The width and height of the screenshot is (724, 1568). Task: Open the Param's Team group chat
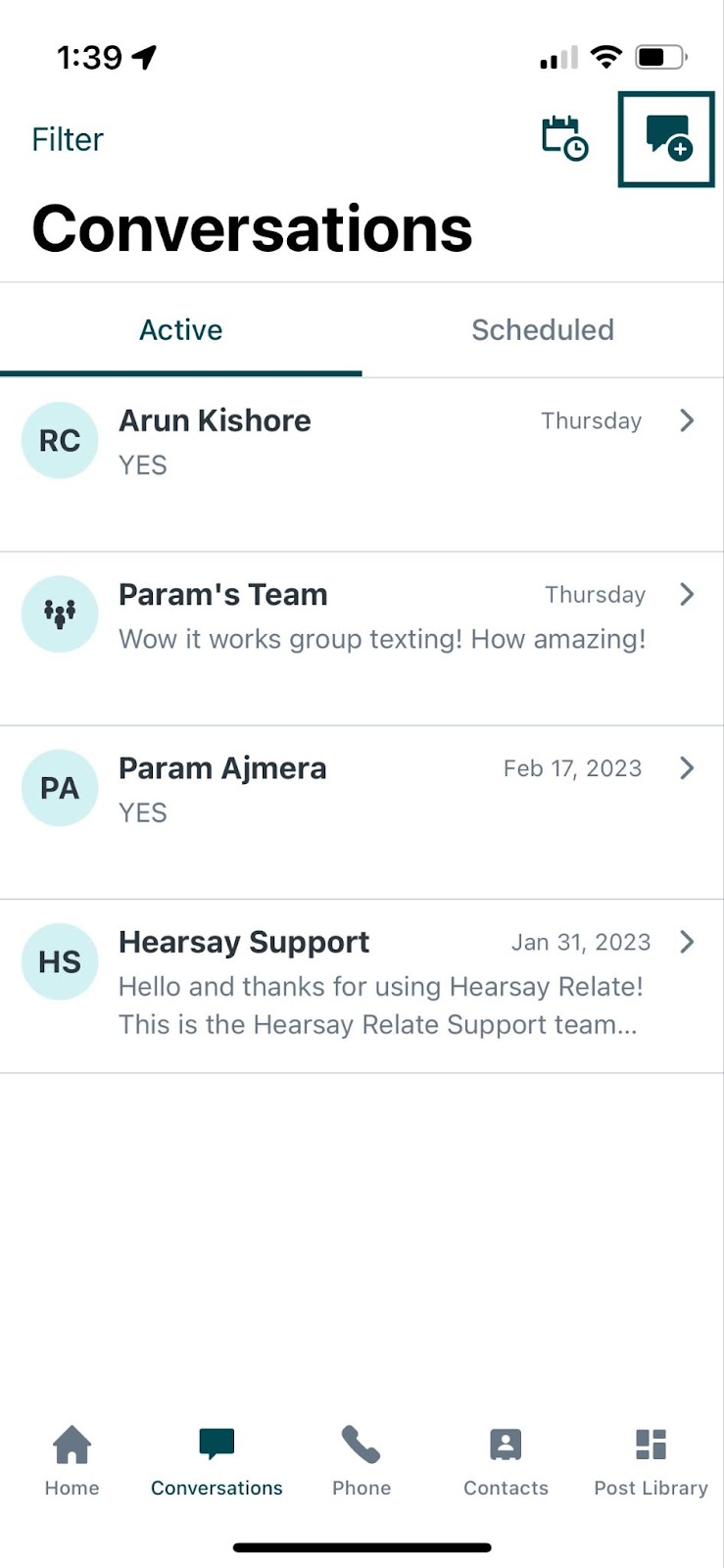(362, 639)
